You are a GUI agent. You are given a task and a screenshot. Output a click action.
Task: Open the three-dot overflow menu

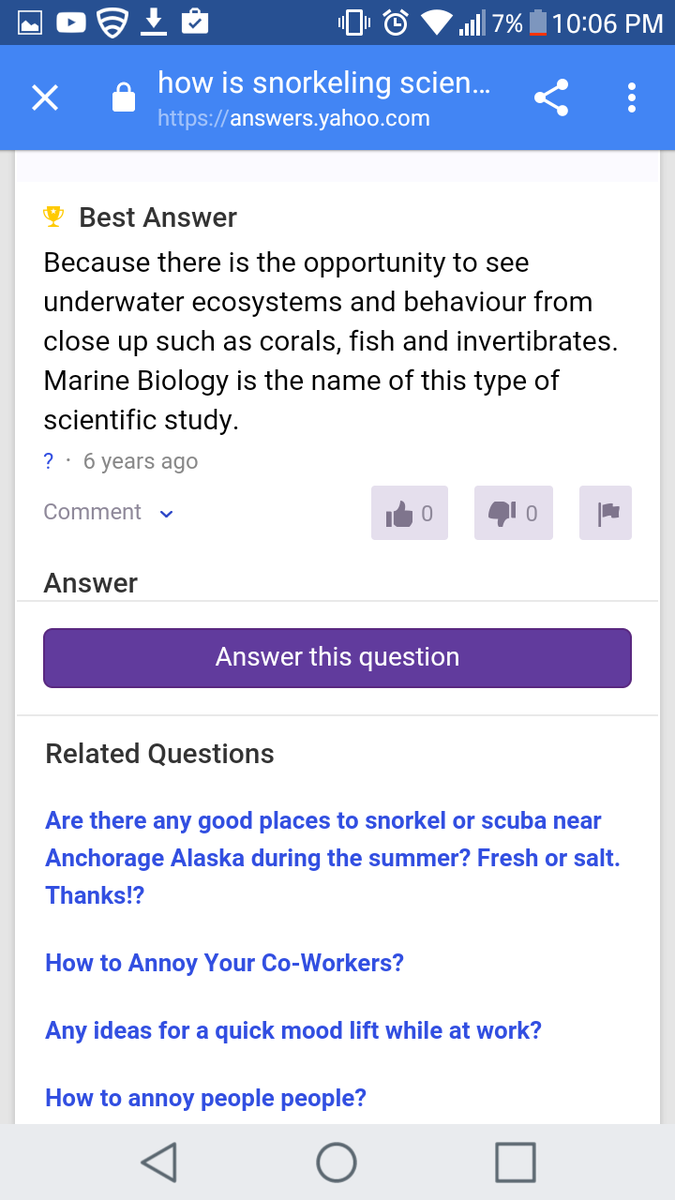pyautogui.click(x=631, y=98)
